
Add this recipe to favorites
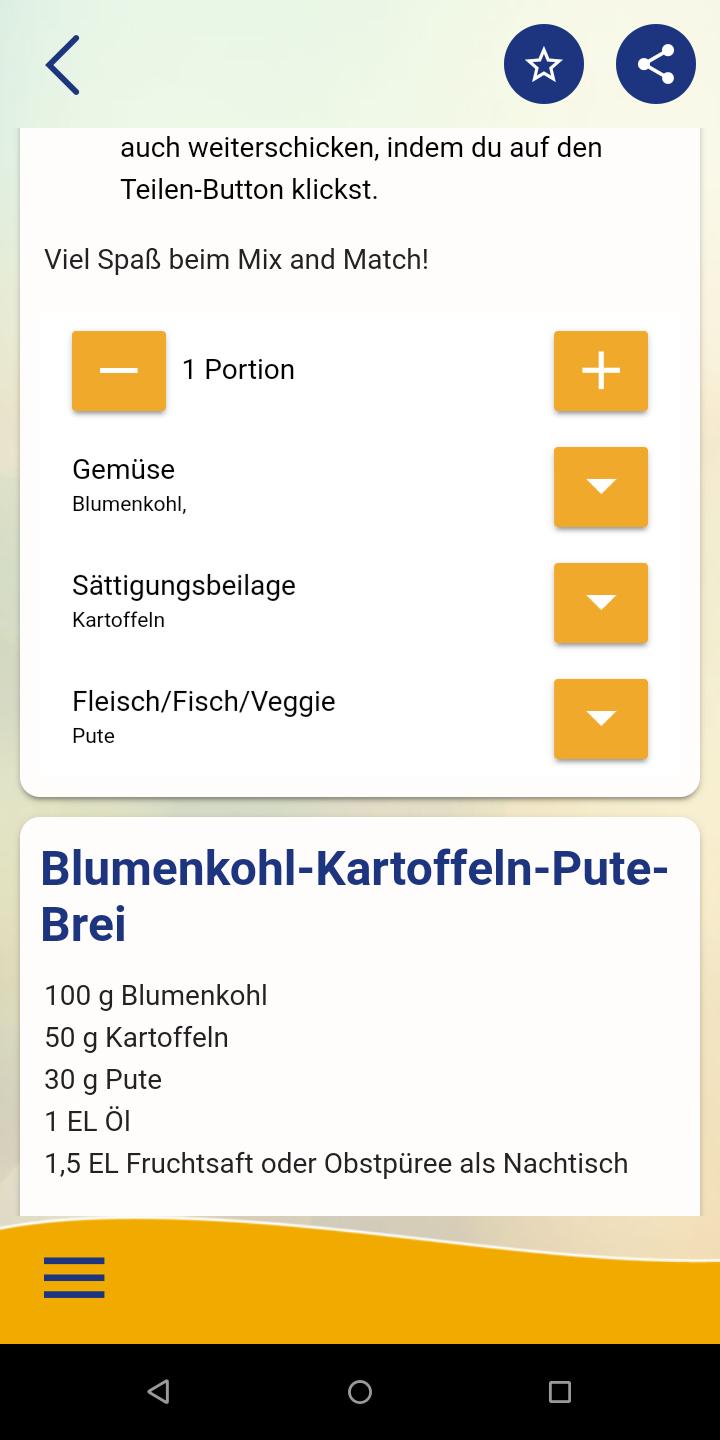click(544, 65)
